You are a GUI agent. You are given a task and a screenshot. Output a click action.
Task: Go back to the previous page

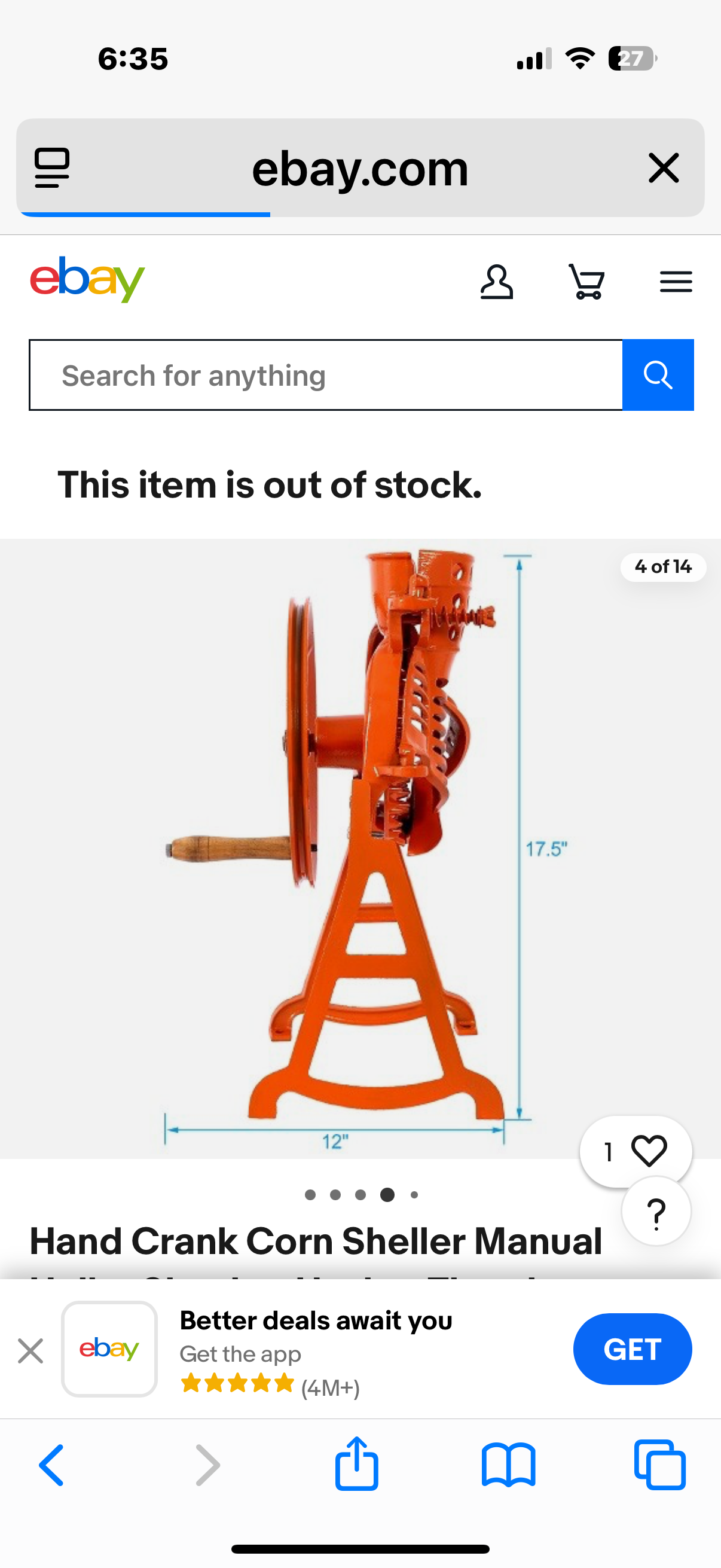click(52, 1465)
